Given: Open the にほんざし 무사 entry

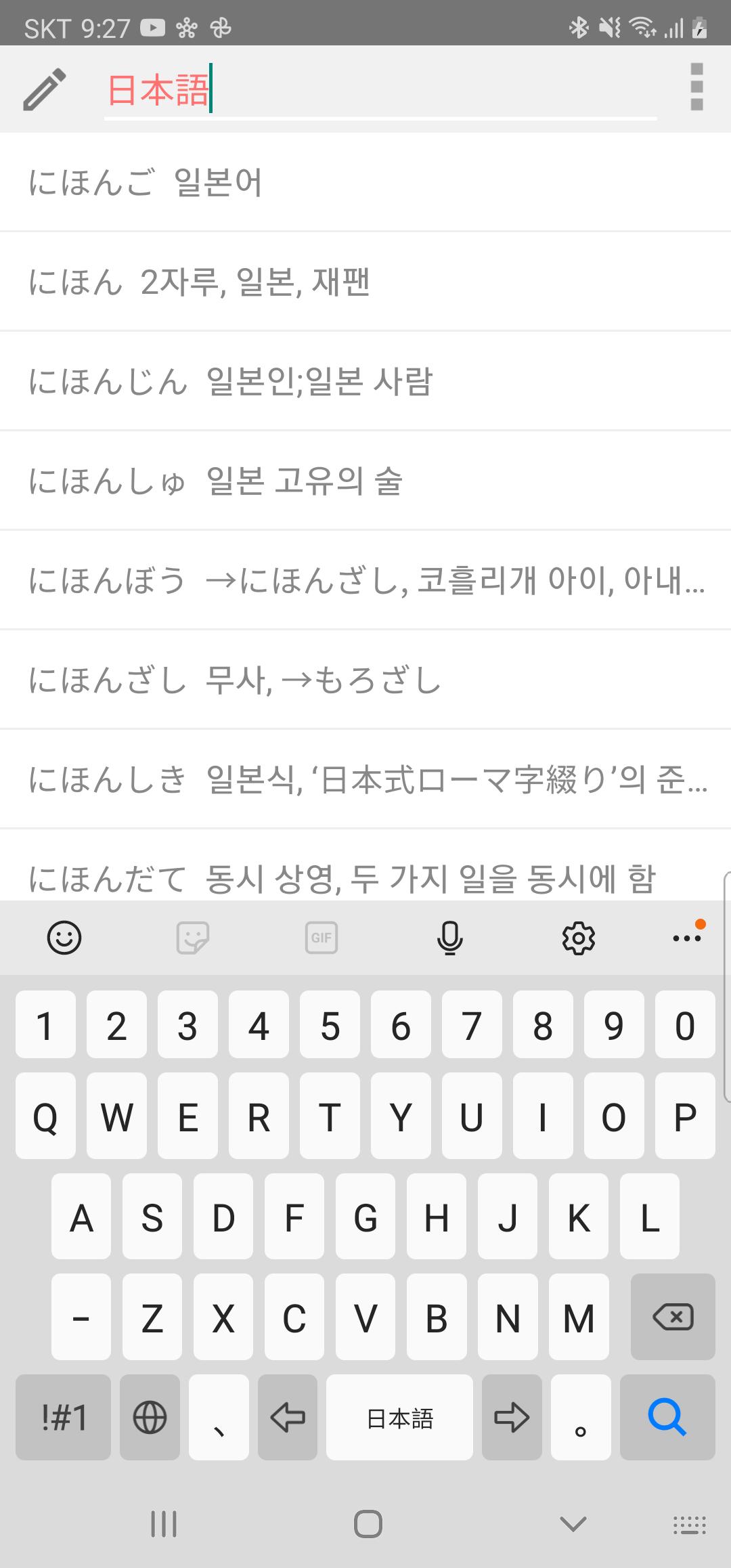Looking at the screenshot, I should (365, 680).
